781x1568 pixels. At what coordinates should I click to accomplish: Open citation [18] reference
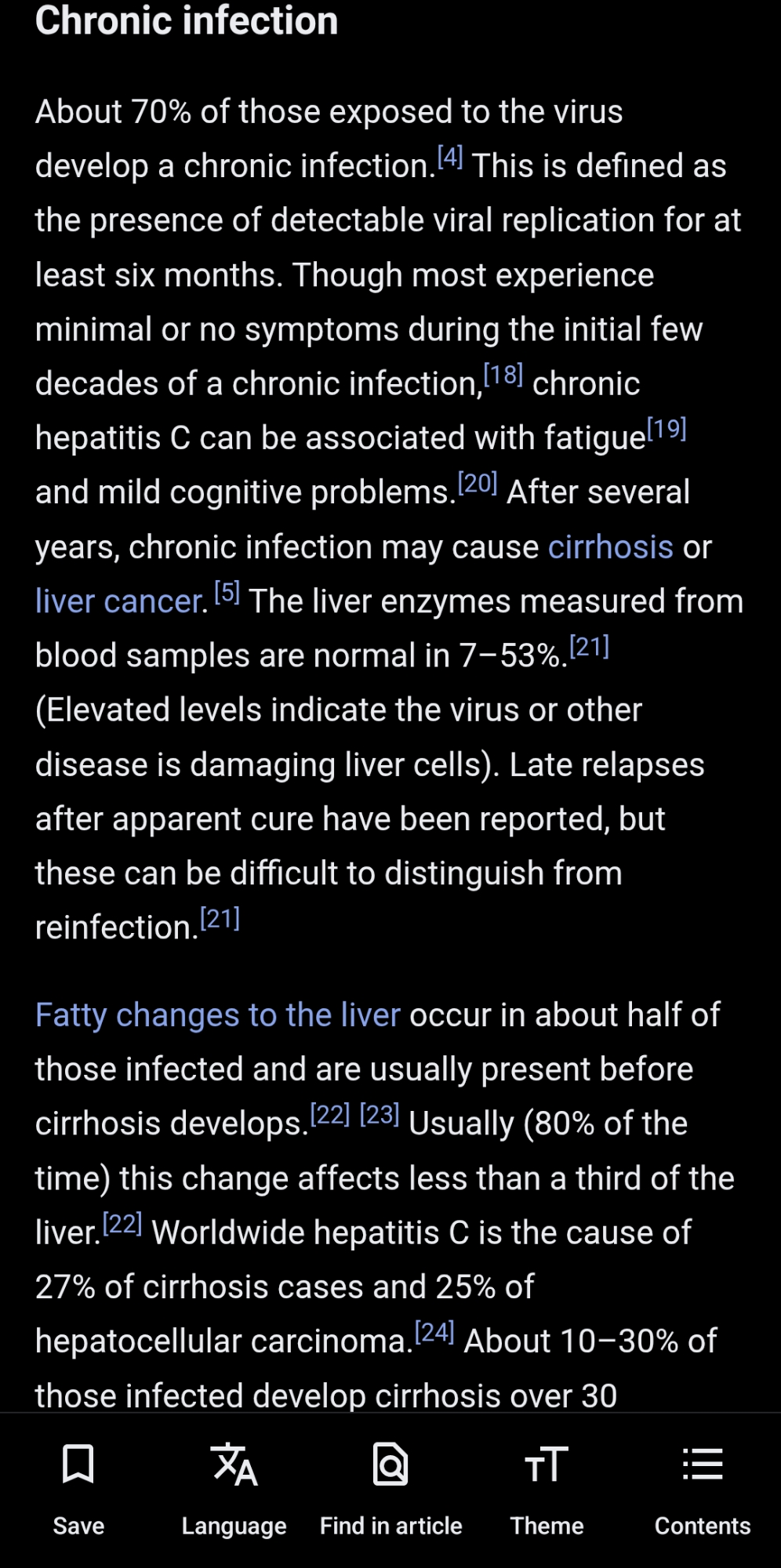point(503,376)
